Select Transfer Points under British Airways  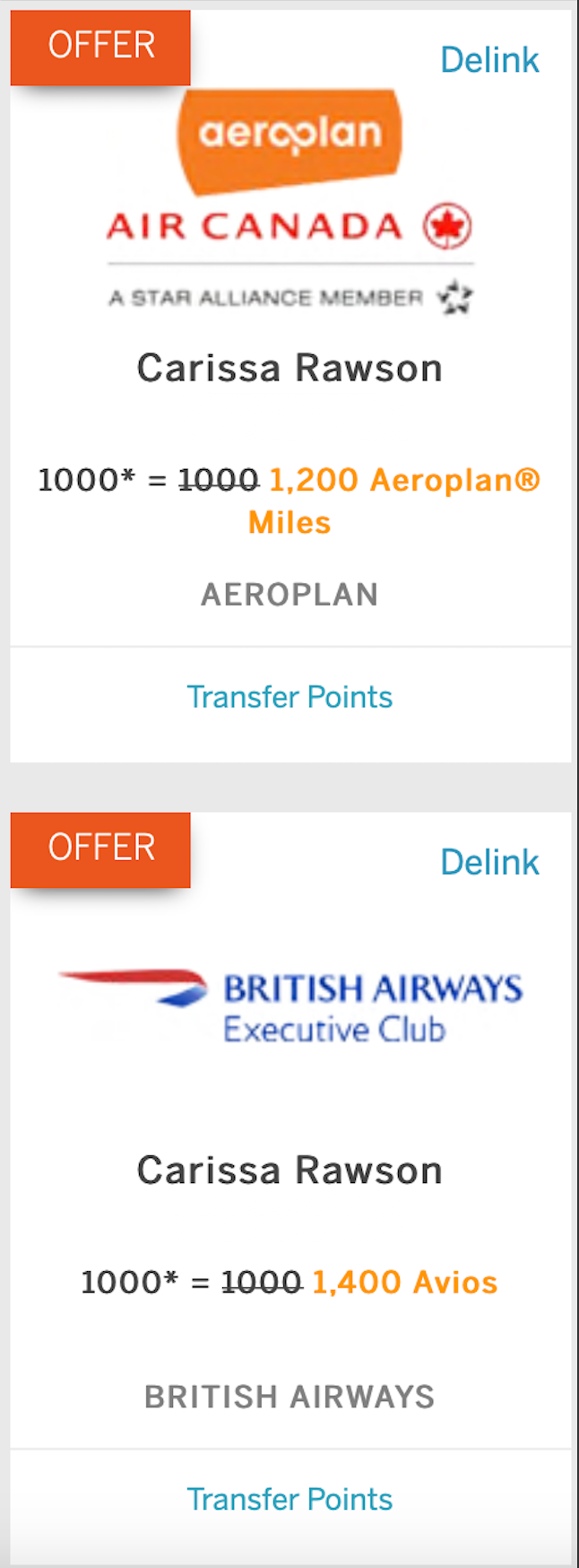coord(289,1499)
